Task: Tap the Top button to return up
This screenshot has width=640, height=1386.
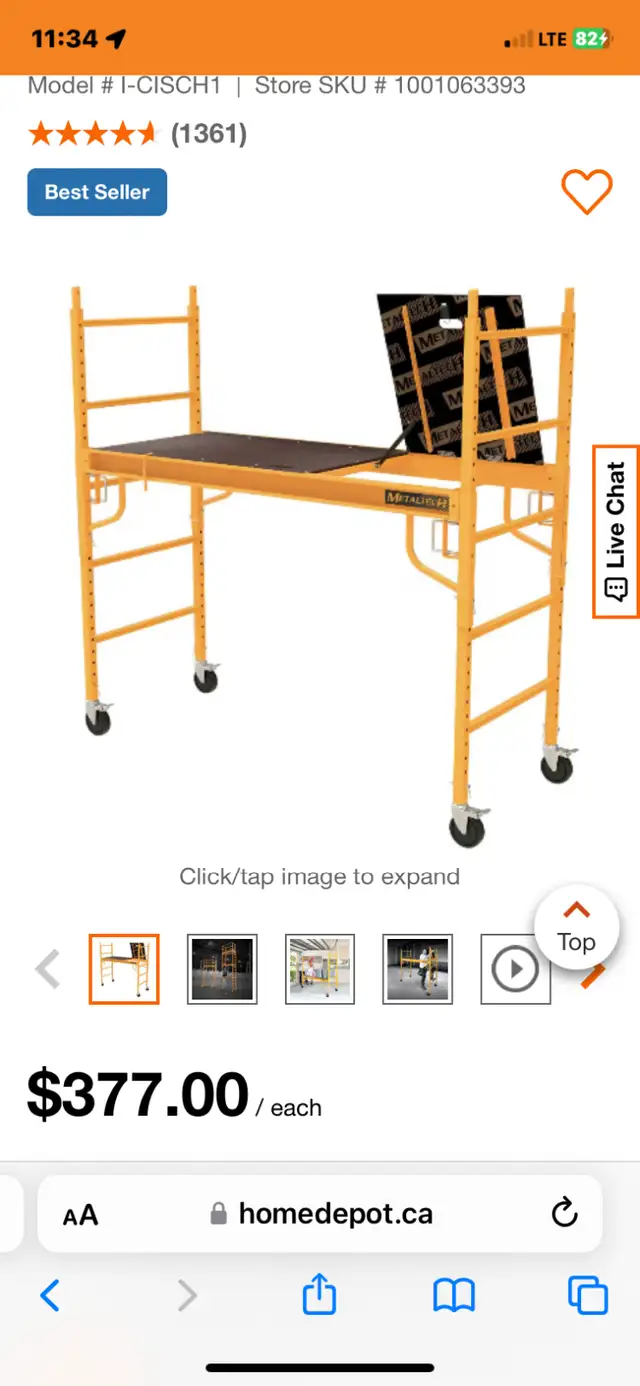Action: pos(576,927)
